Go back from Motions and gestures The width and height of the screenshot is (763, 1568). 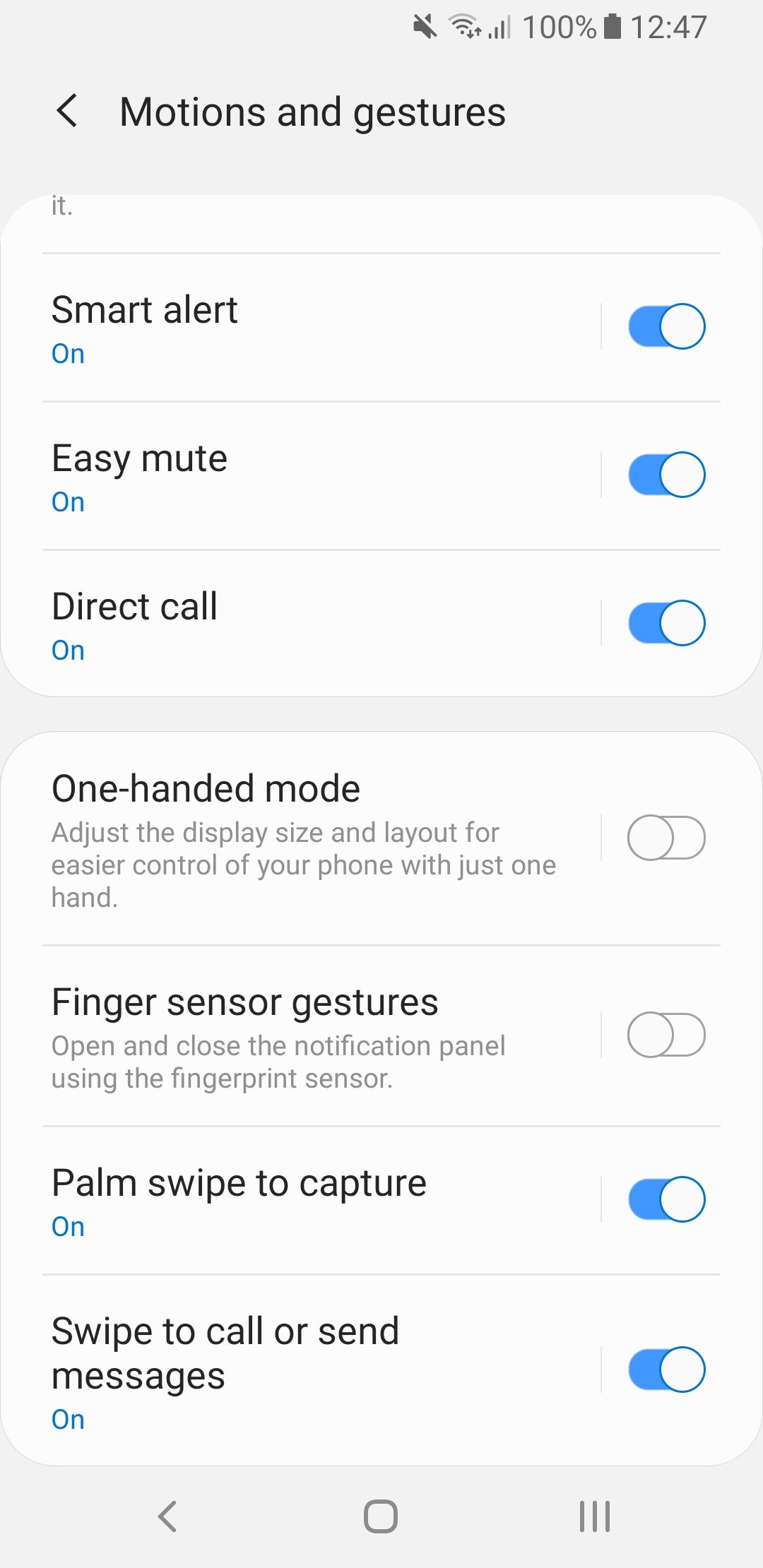tap(67, 112)
